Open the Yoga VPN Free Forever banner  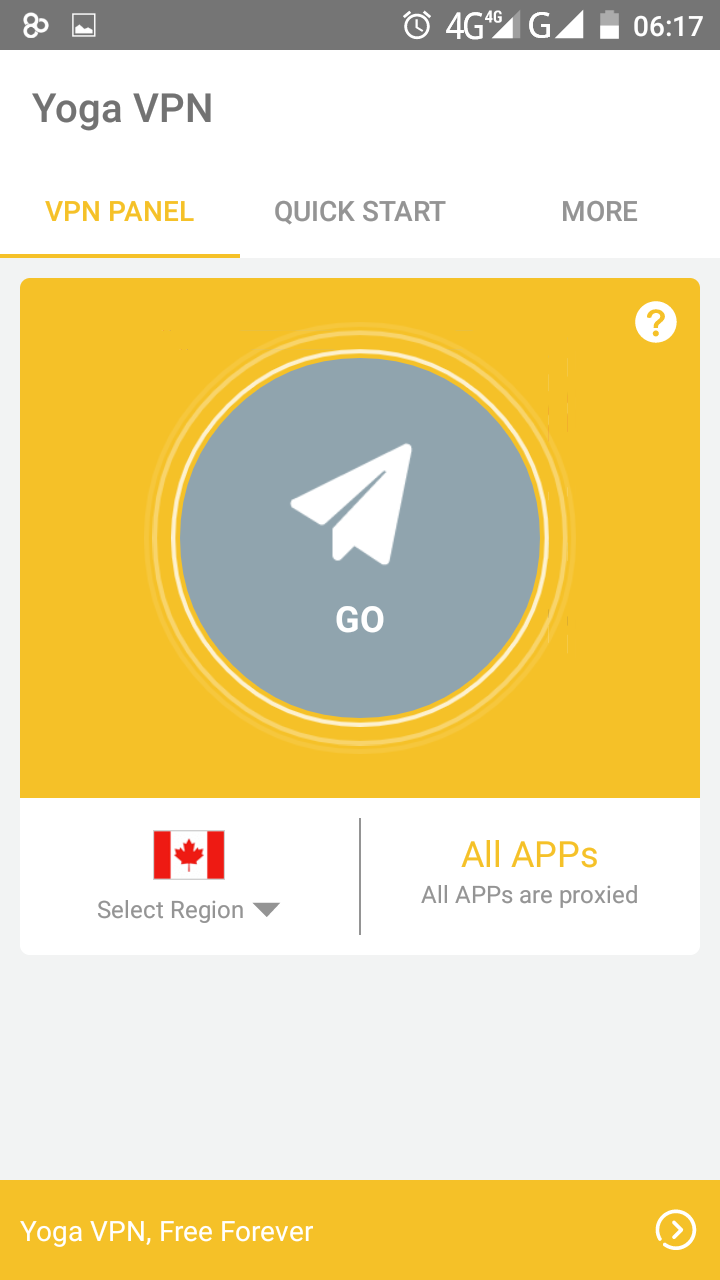[x=360, y=1230]
